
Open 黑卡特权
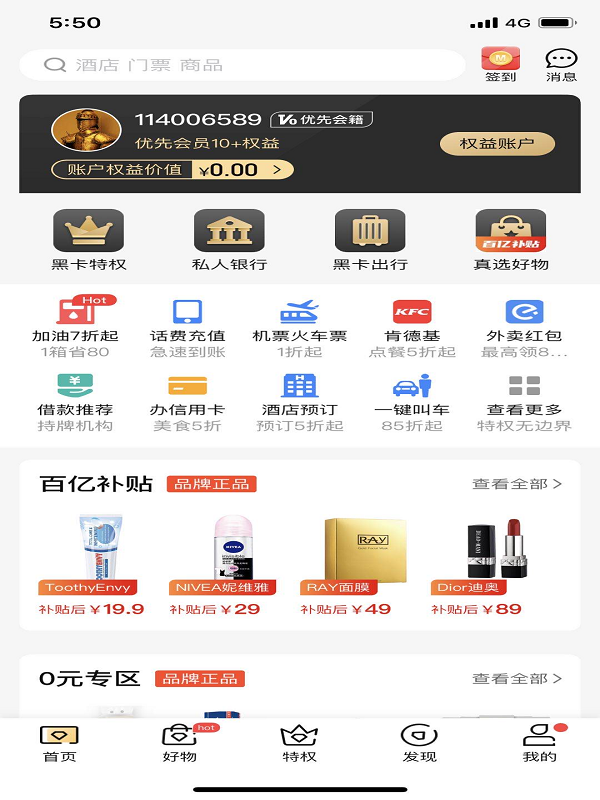(x=89, y=241)
